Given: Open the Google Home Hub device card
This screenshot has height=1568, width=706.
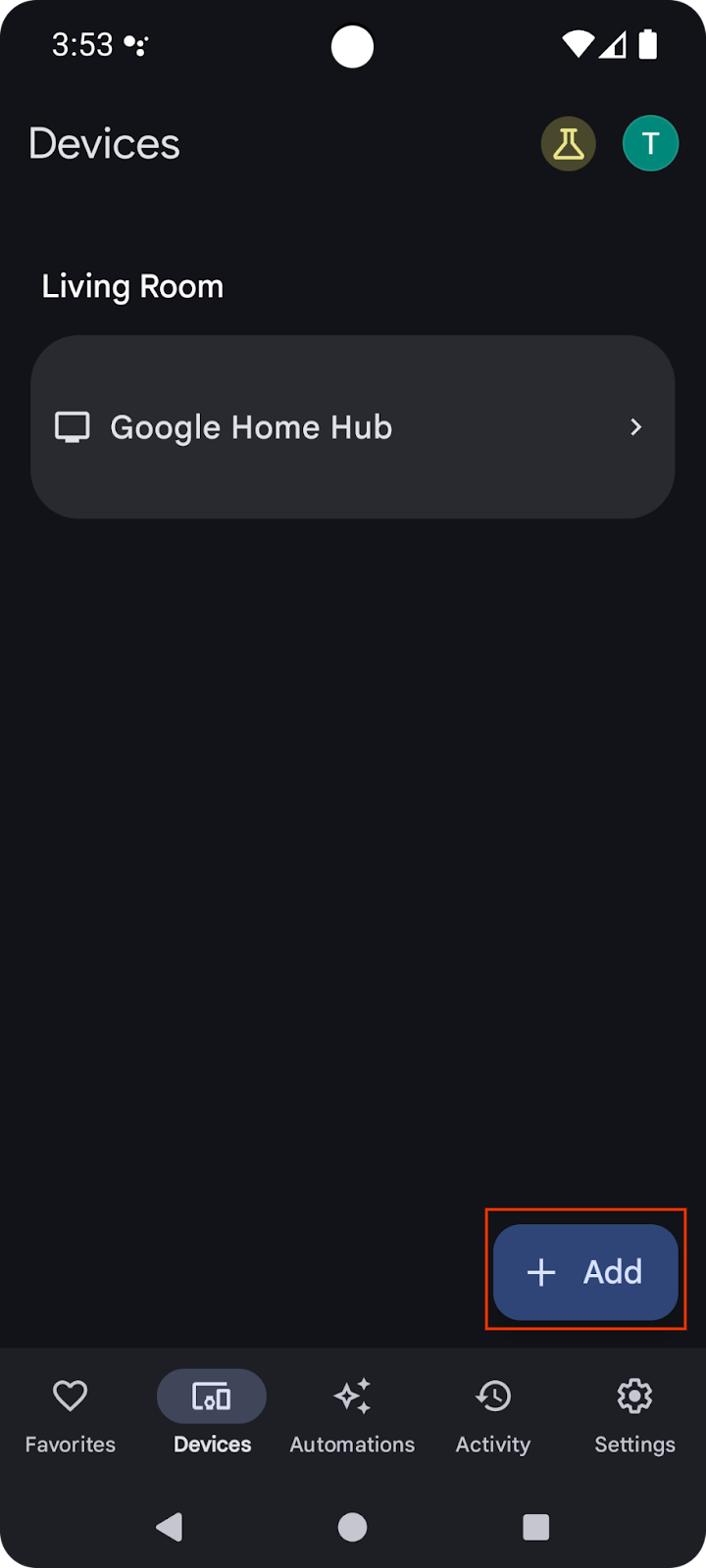Looking at the screenshot, I should point(353,426).
